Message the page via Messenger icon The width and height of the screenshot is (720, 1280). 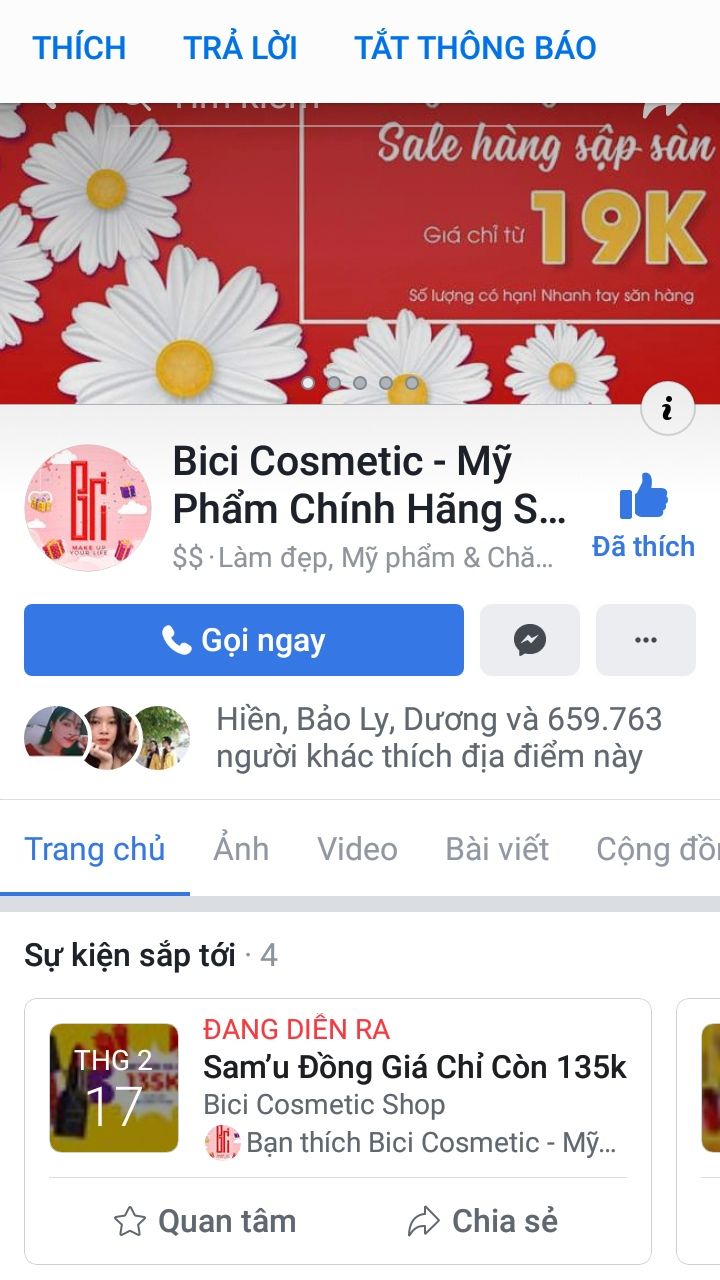(x=530, y=640)
